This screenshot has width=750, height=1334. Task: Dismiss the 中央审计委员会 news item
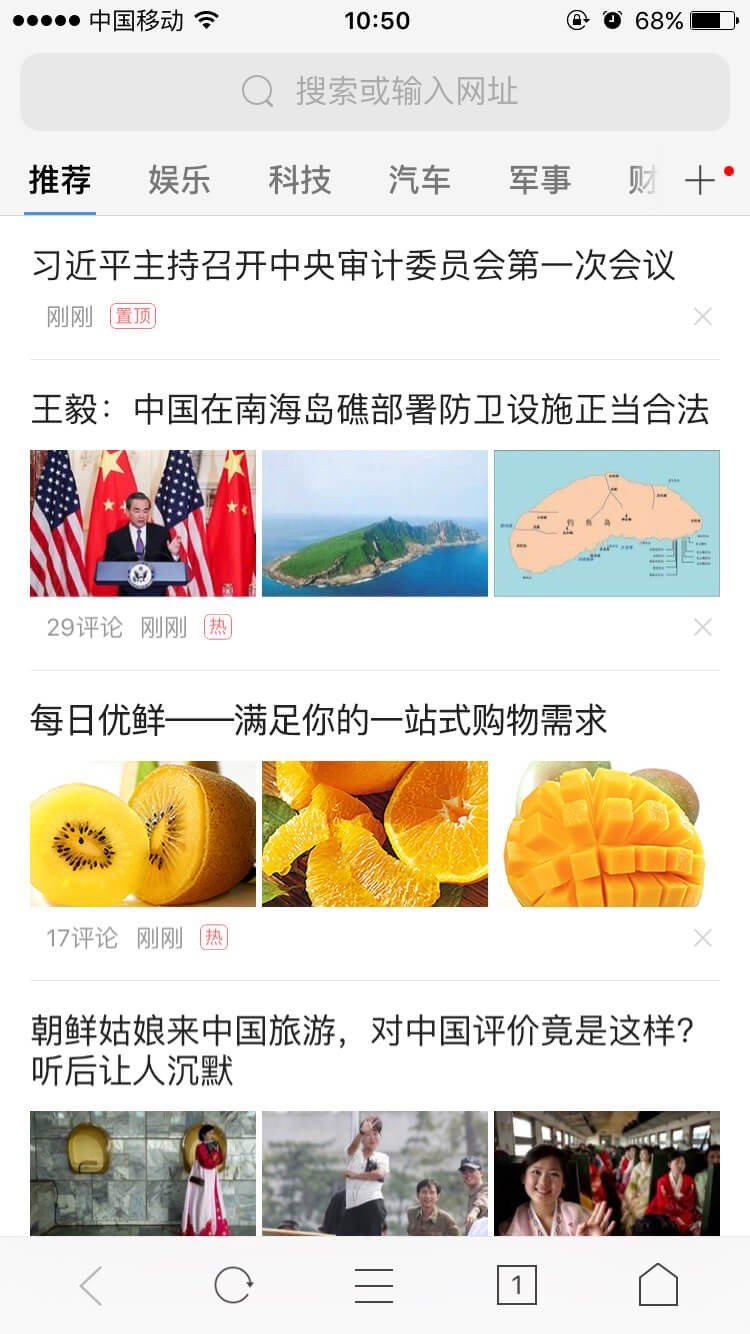pyautogui.click(x=703, y=317)
